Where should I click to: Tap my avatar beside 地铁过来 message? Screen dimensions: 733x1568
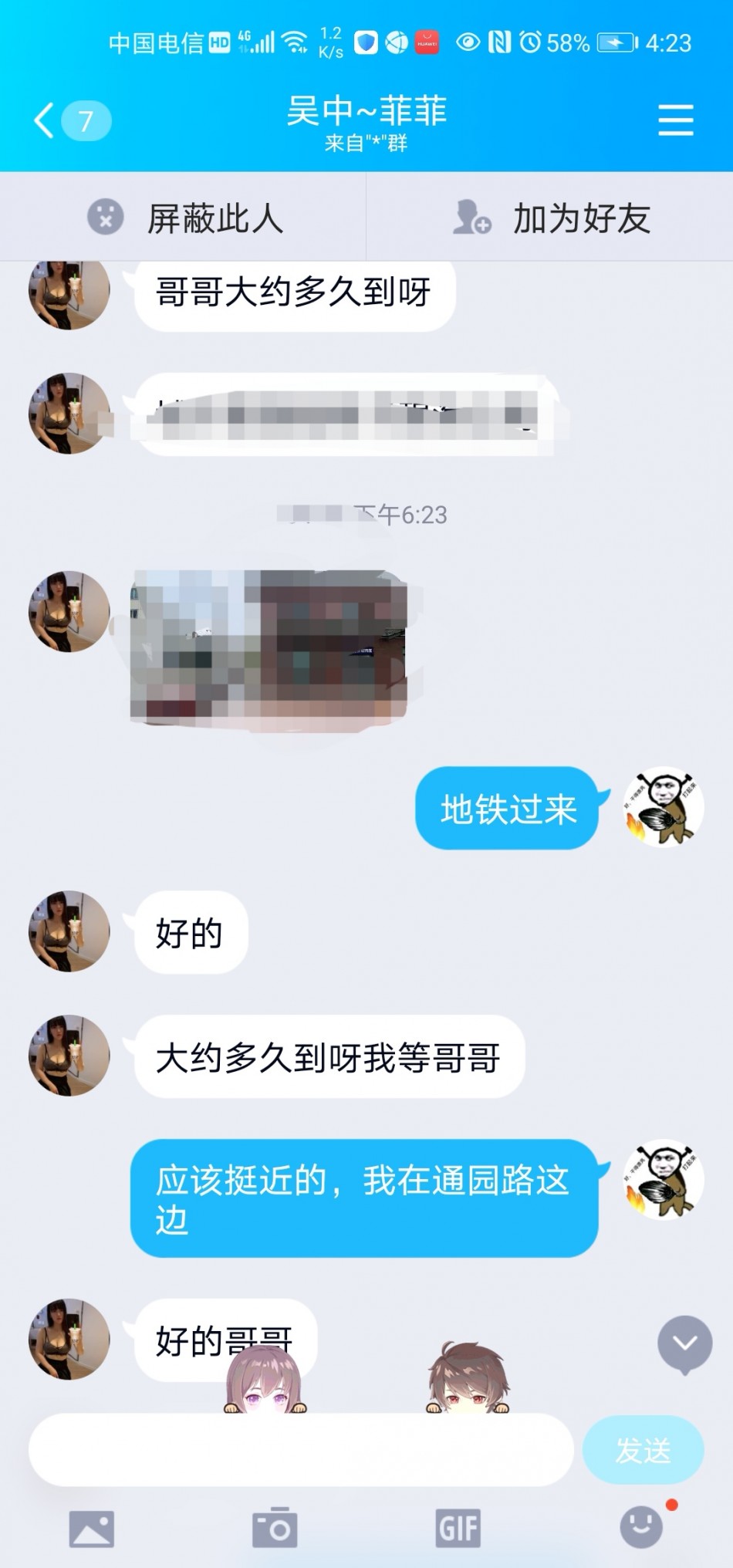coord(664,807)
